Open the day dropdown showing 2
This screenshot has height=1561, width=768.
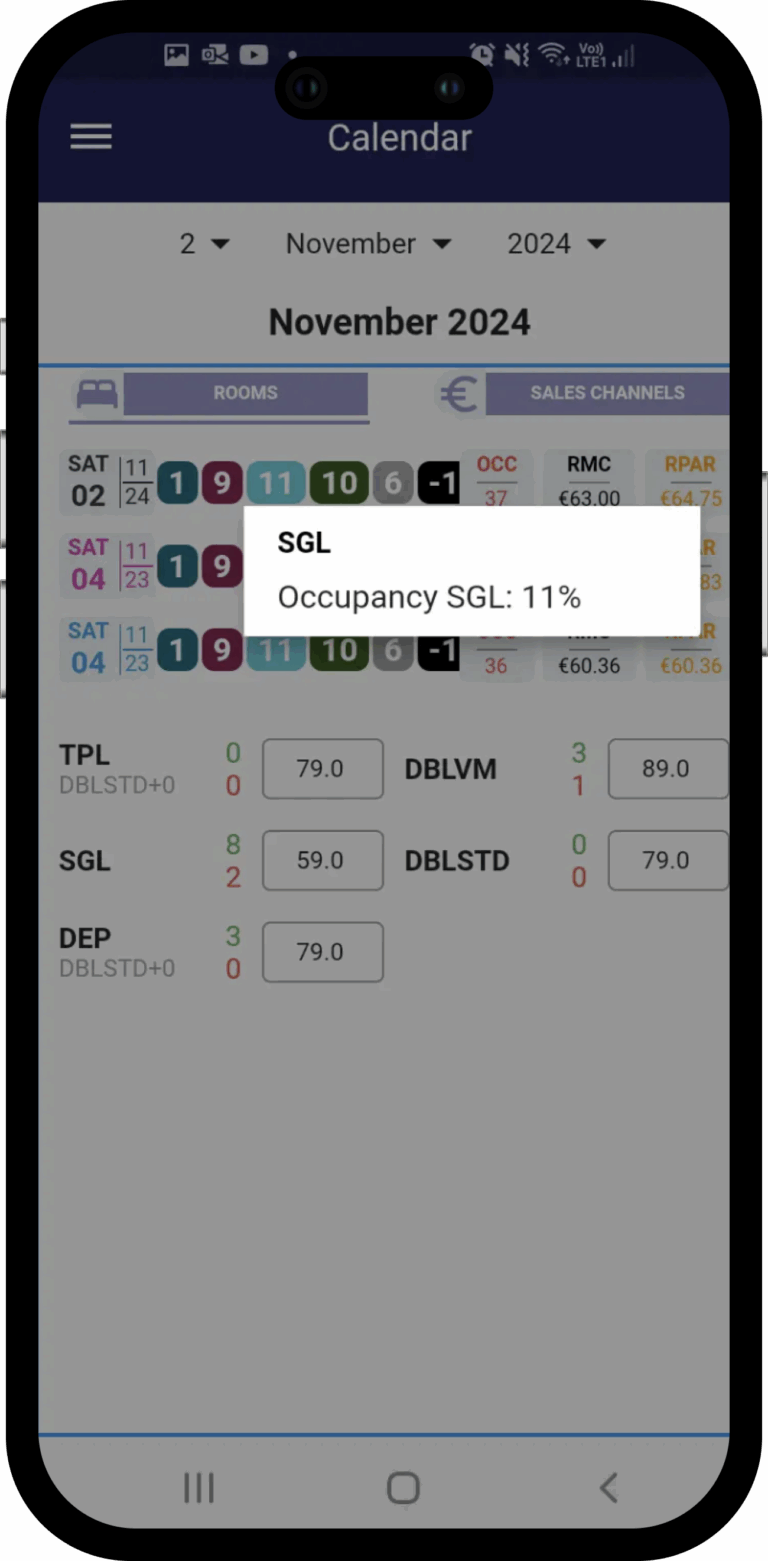[x=204, y=244]
